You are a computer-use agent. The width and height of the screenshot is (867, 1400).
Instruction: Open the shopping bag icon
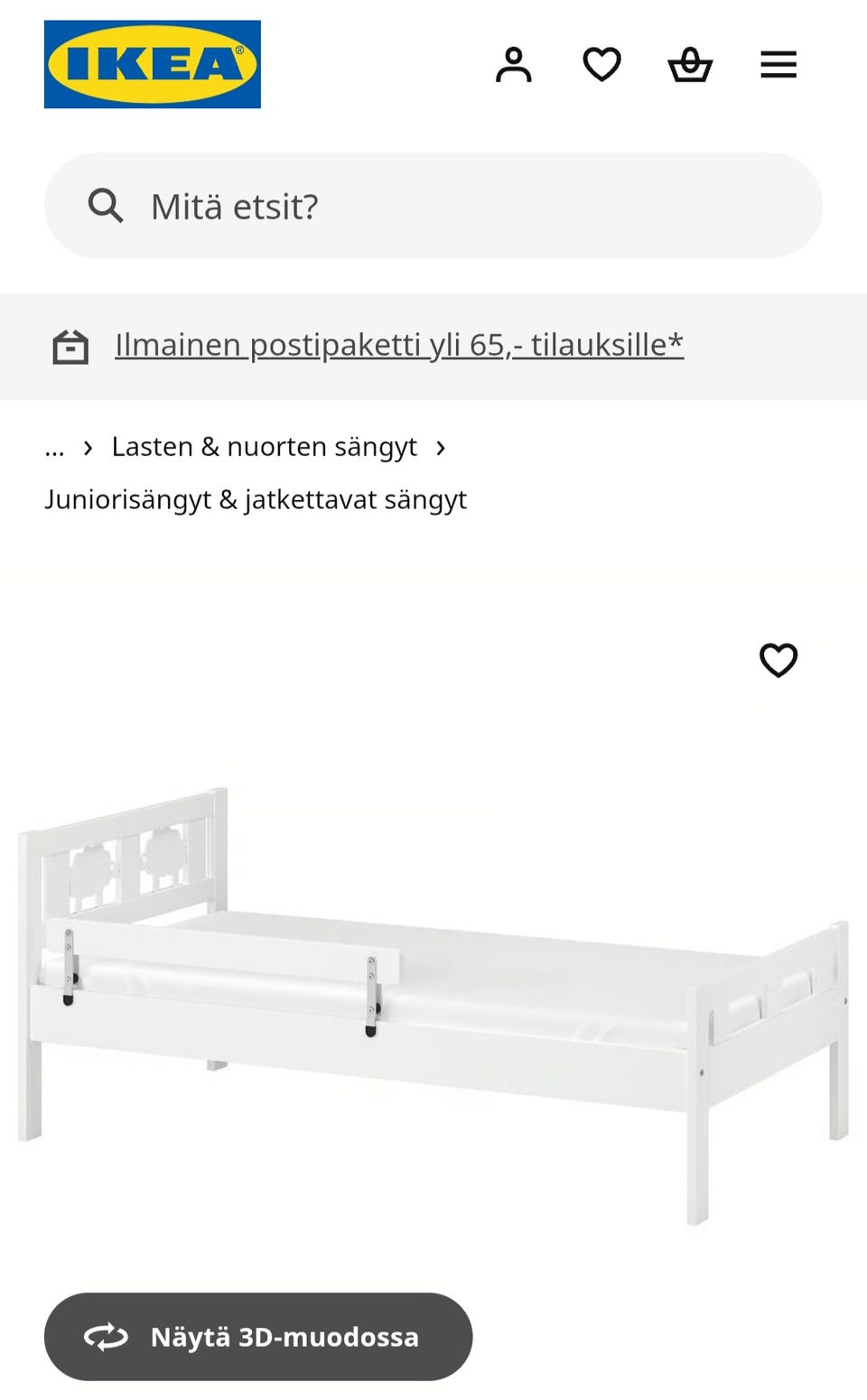tap(689, 64)
